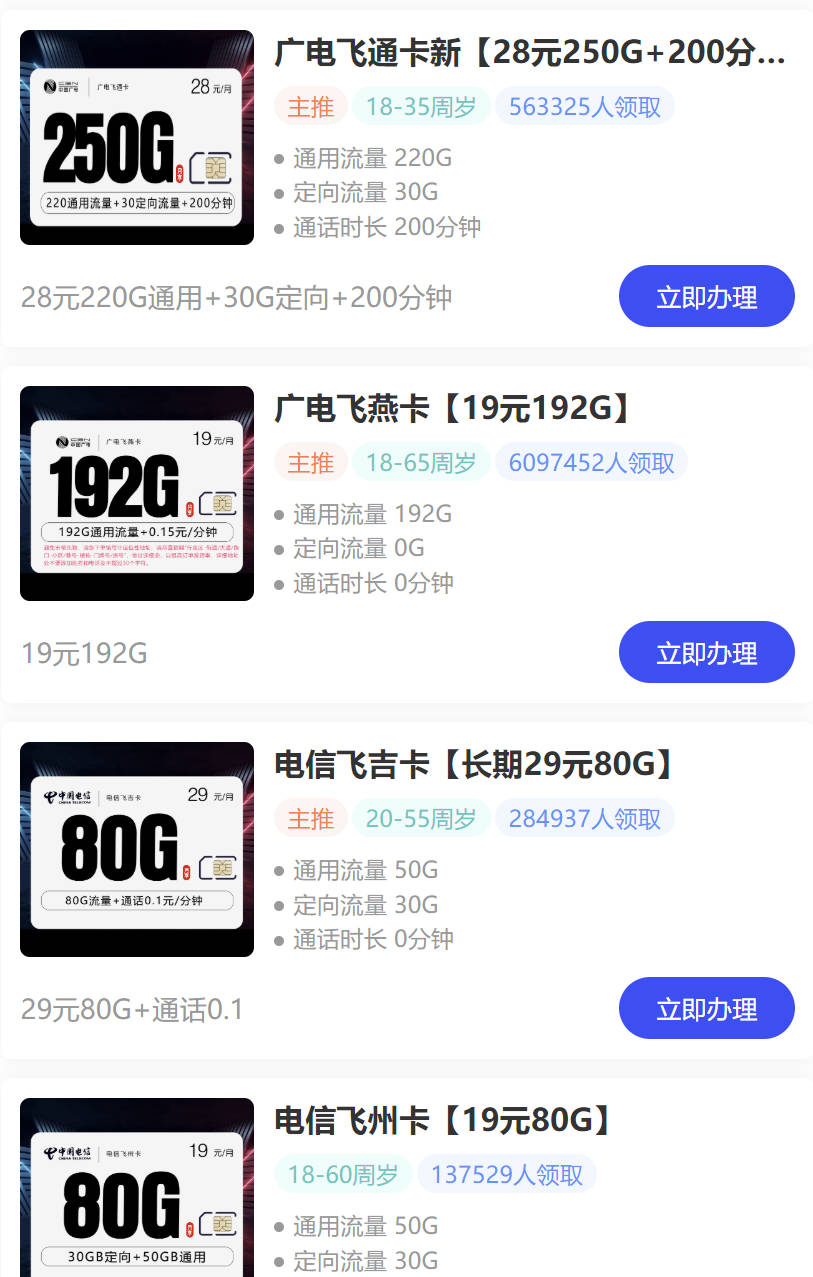Click the 80G 电信飞吉卡 thumbnail
Screen dimensions: 813x1277
coord(136,848)
